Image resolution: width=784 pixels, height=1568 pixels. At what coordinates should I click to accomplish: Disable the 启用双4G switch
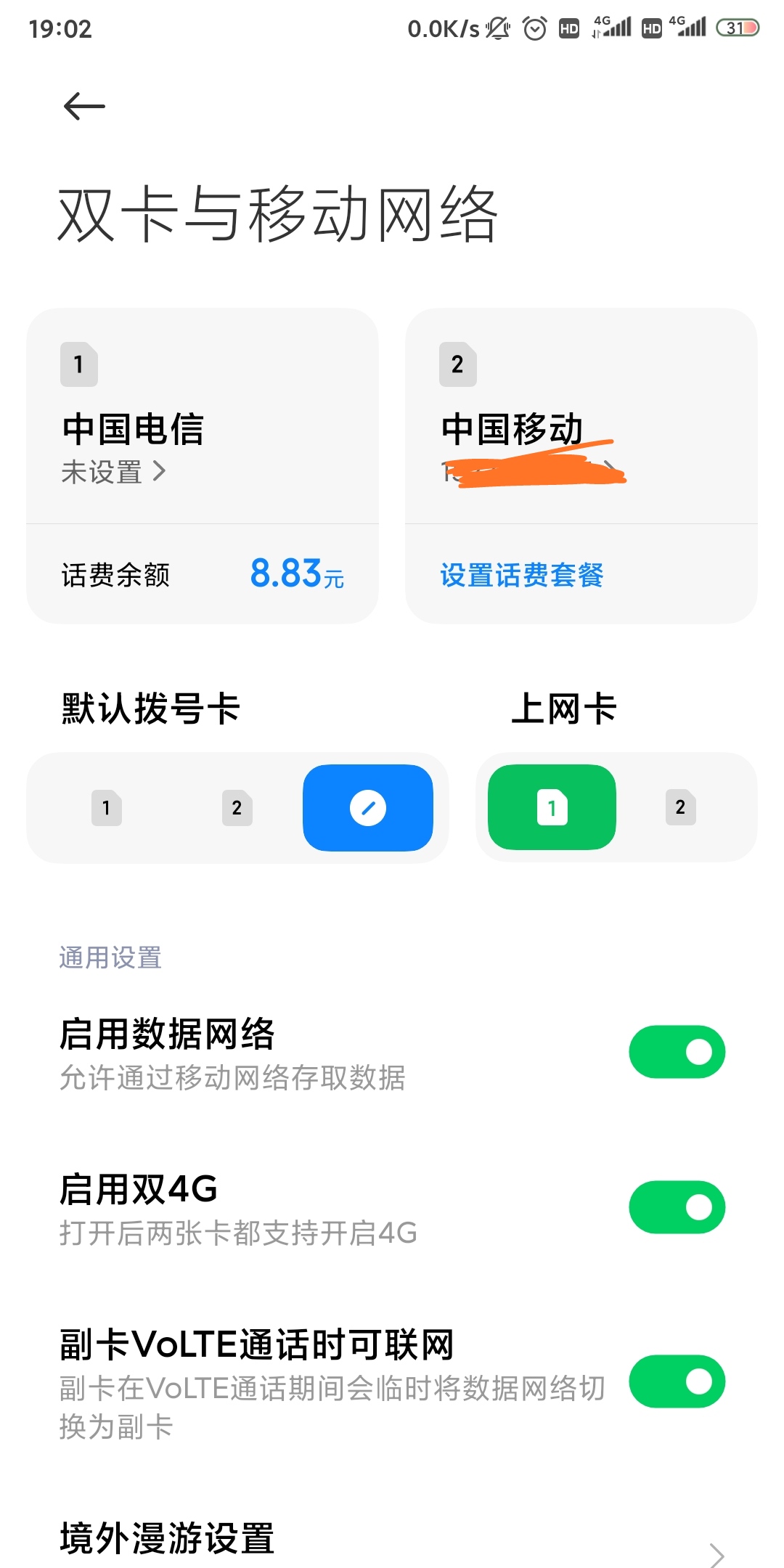[677, 1207]
